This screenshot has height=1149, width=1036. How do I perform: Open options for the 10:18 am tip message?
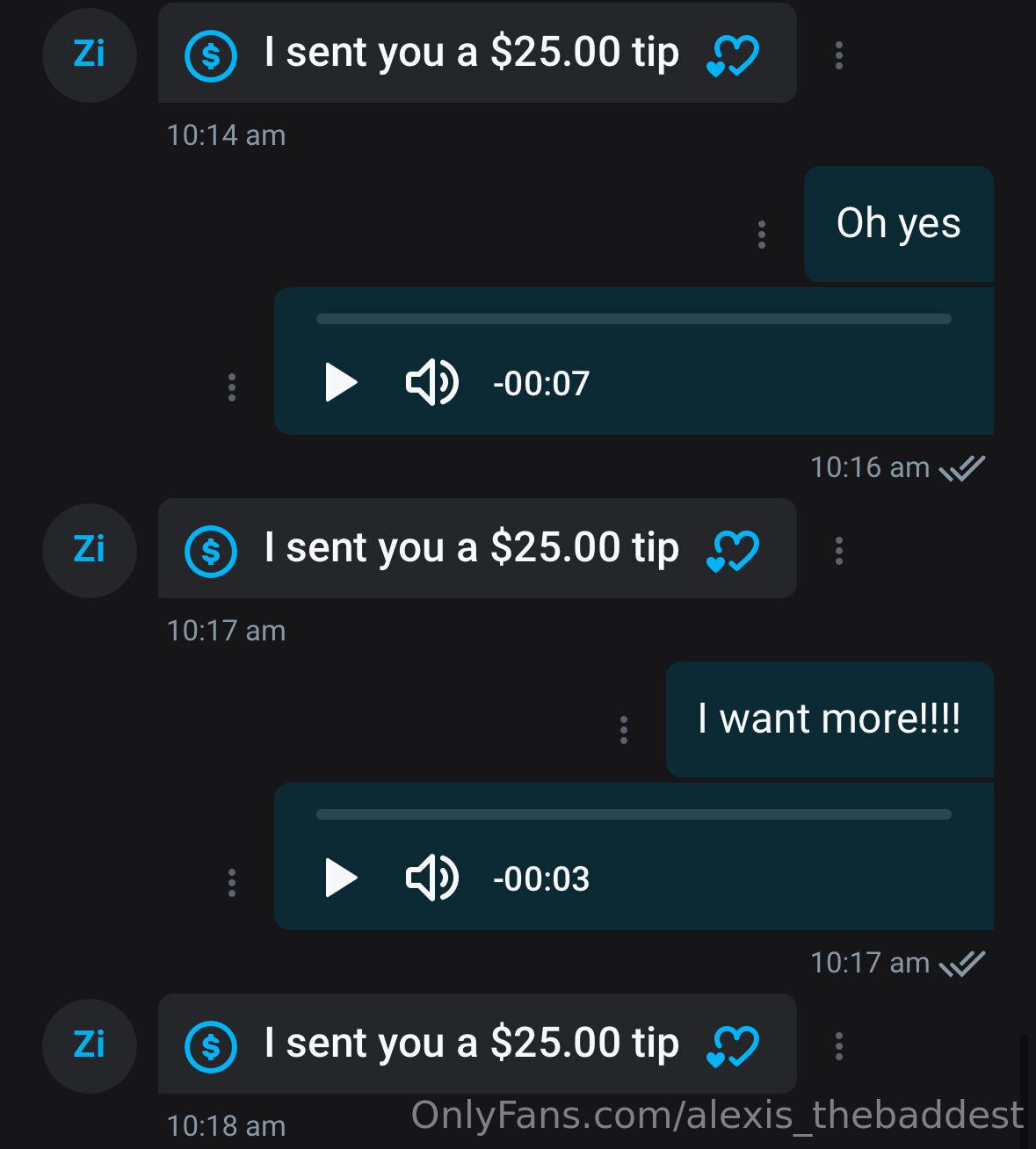pos(839,1046)
